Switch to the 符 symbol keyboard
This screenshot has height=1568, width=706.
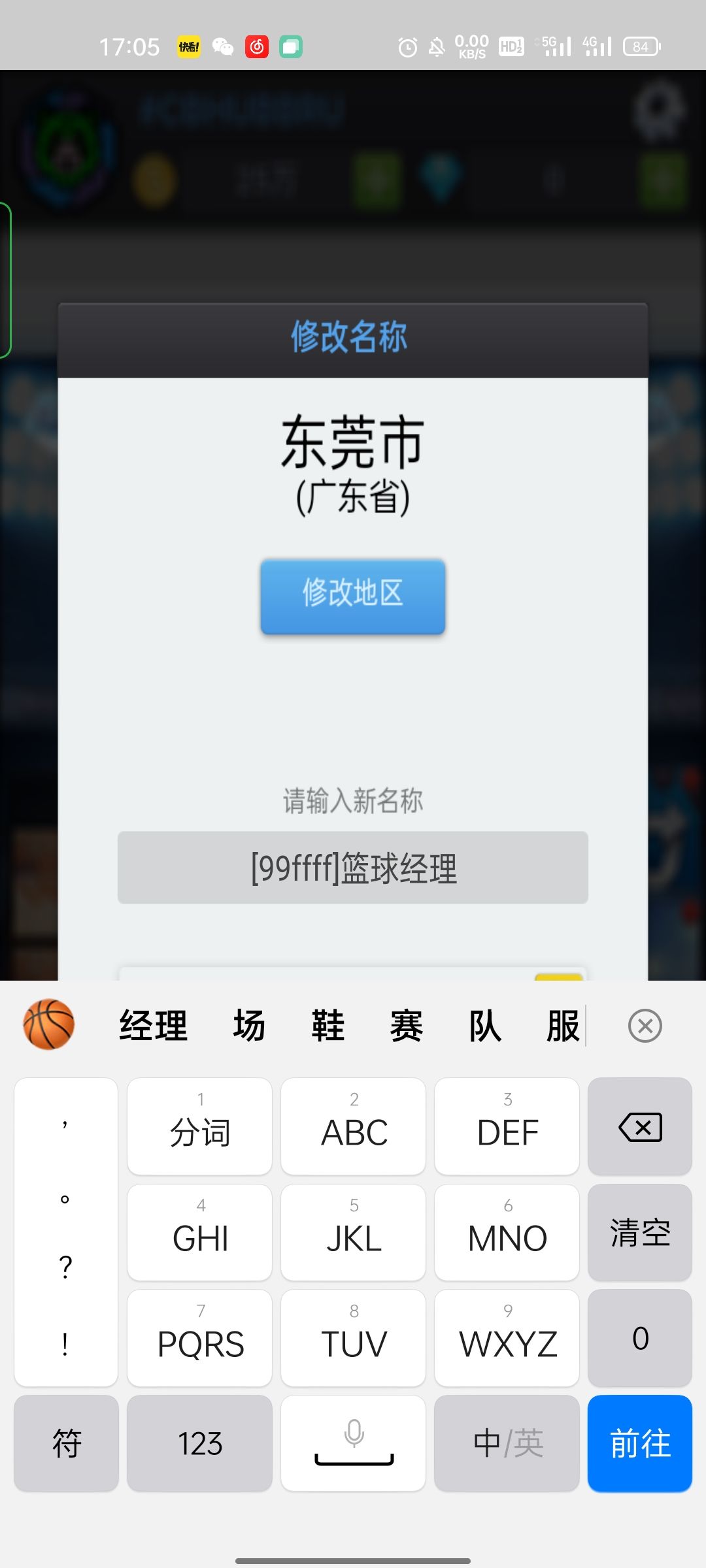65,1444
